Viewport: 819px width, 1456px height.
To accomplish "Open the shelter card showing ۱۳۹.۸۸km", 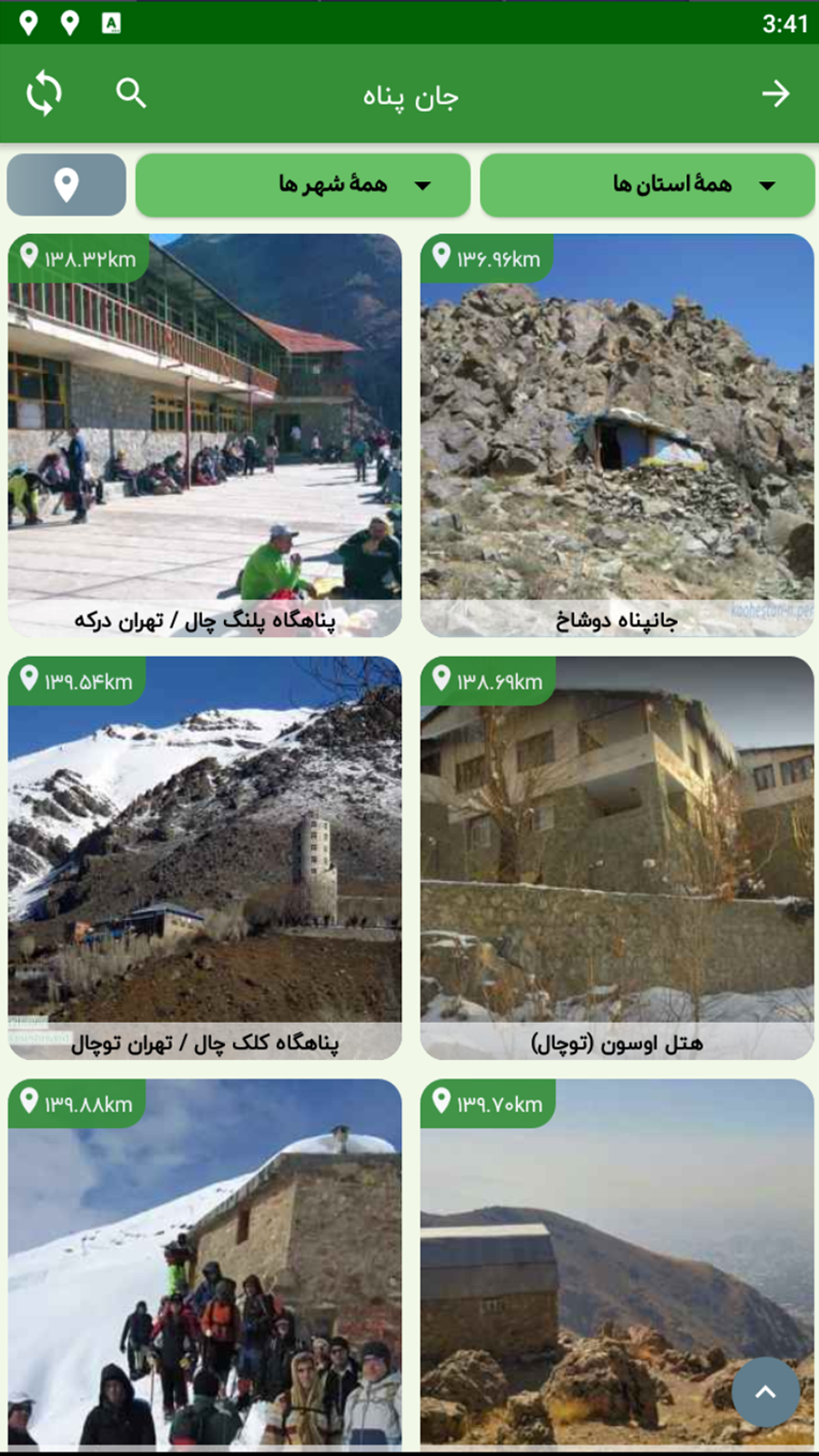I will click(205, 1265).
